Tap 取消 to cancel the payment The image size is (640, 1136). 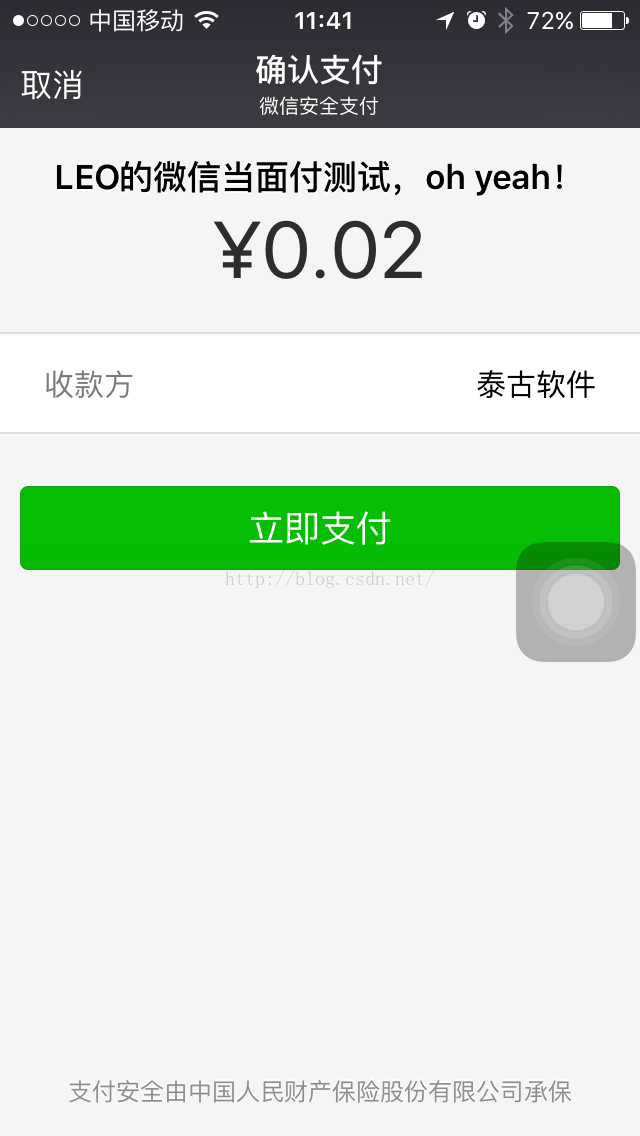coord(51,85)
